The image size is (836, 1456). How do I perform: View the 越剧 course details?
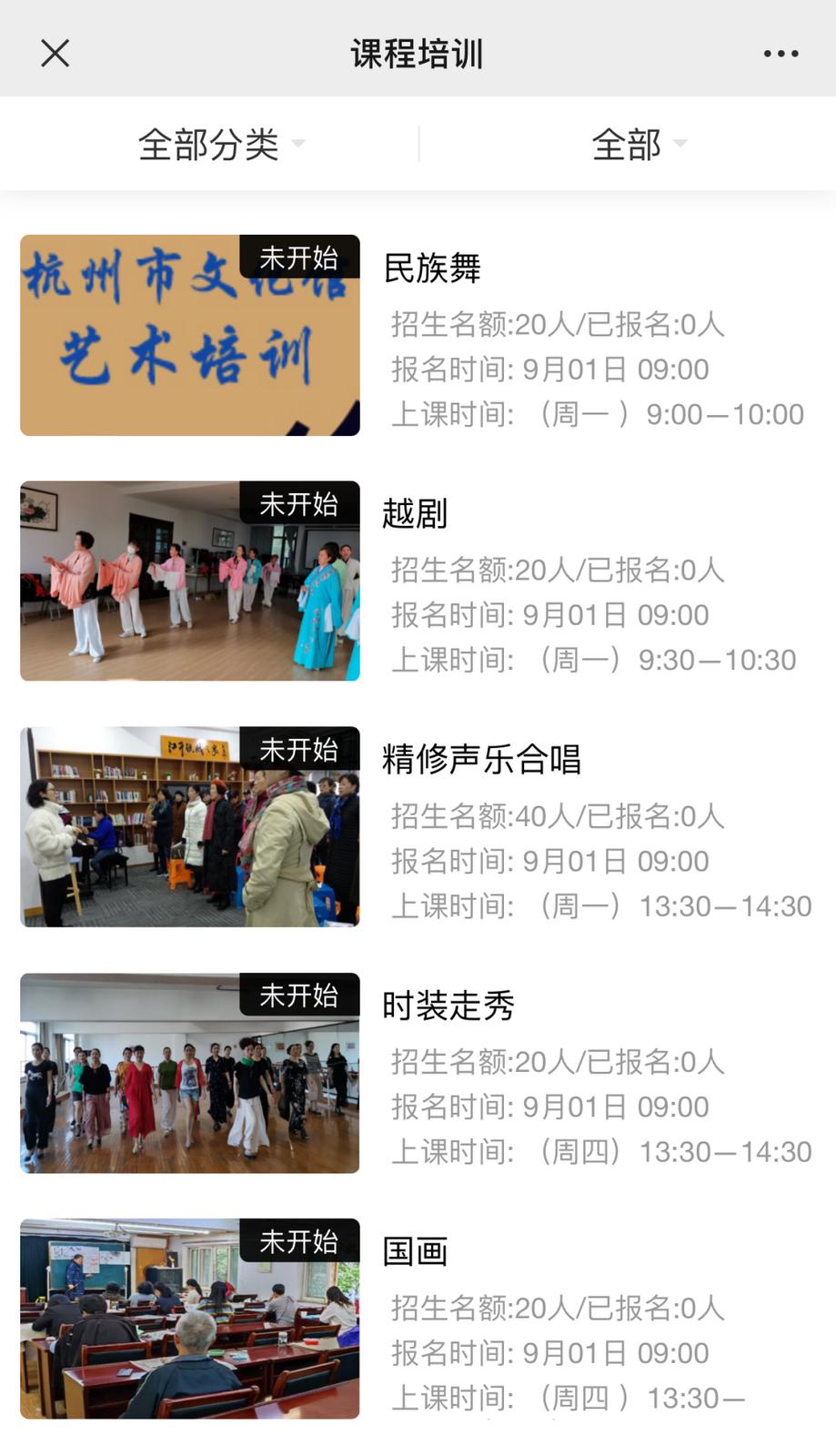pyautogui.click(x=415, y=514)
